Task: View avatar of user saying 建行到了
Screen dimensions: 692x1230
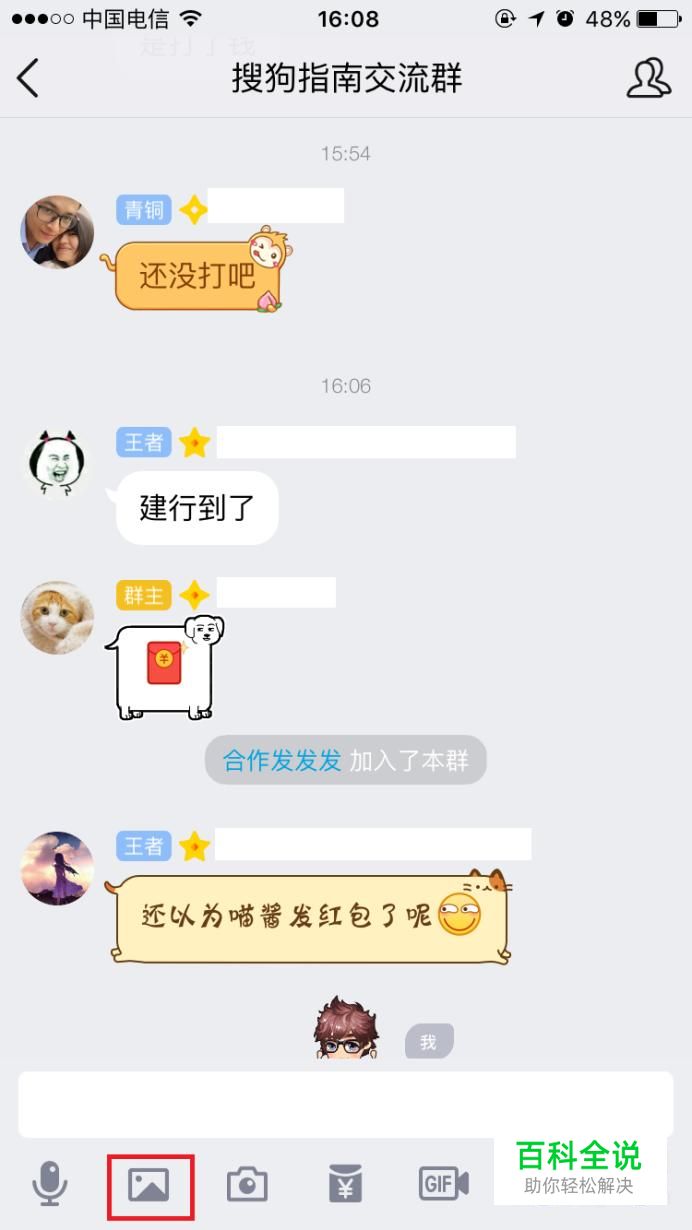Action: pos(57,464)
